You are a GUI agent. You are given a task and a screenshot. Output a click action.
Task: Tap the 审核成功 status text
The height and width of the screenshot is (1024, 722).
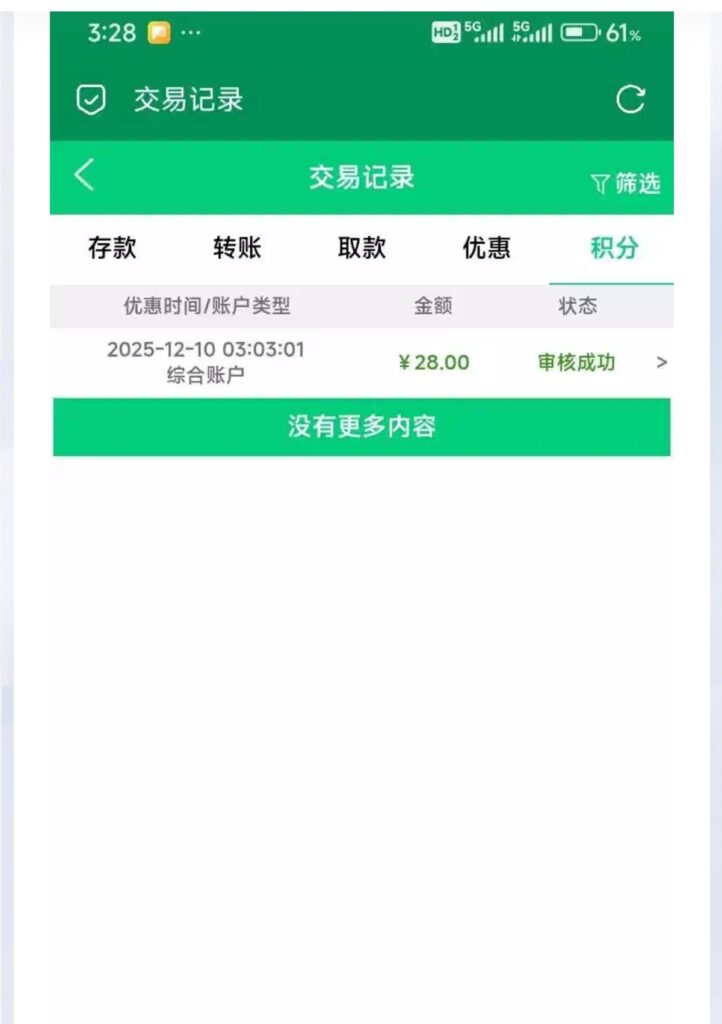578,362
